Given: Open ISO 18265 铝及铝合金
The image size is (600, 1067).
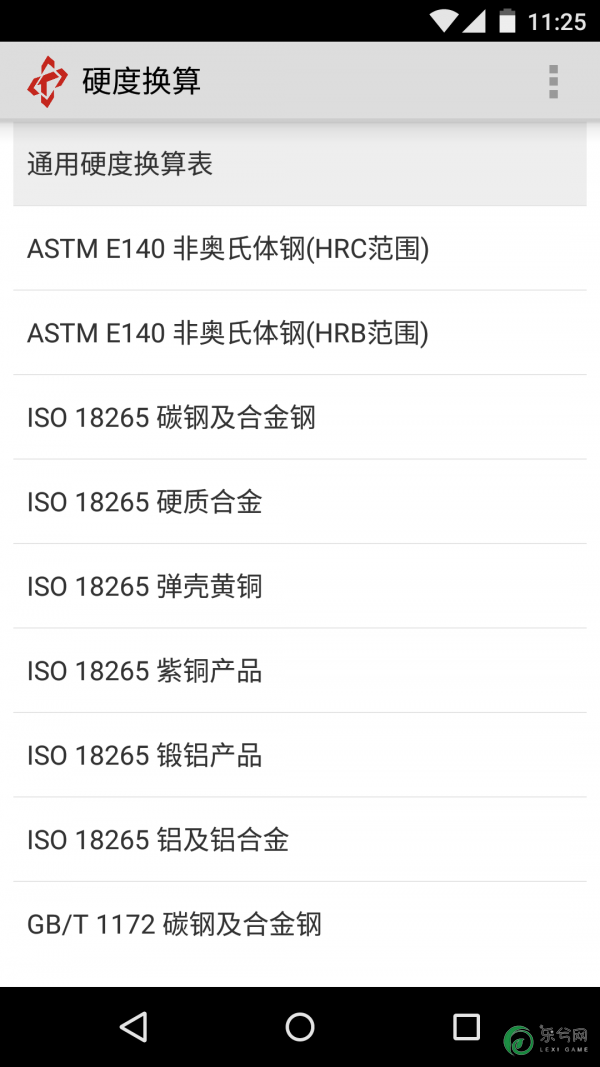Looking at the screenshot, I should 299,840.
